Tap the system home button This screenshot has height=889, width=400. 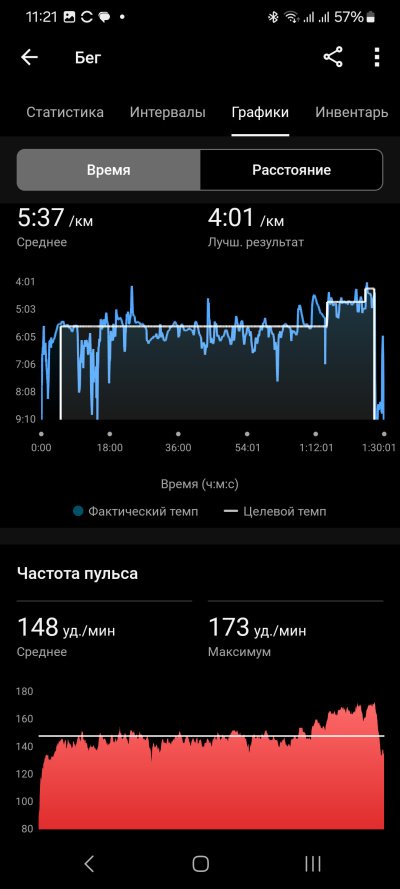(201, 863)
